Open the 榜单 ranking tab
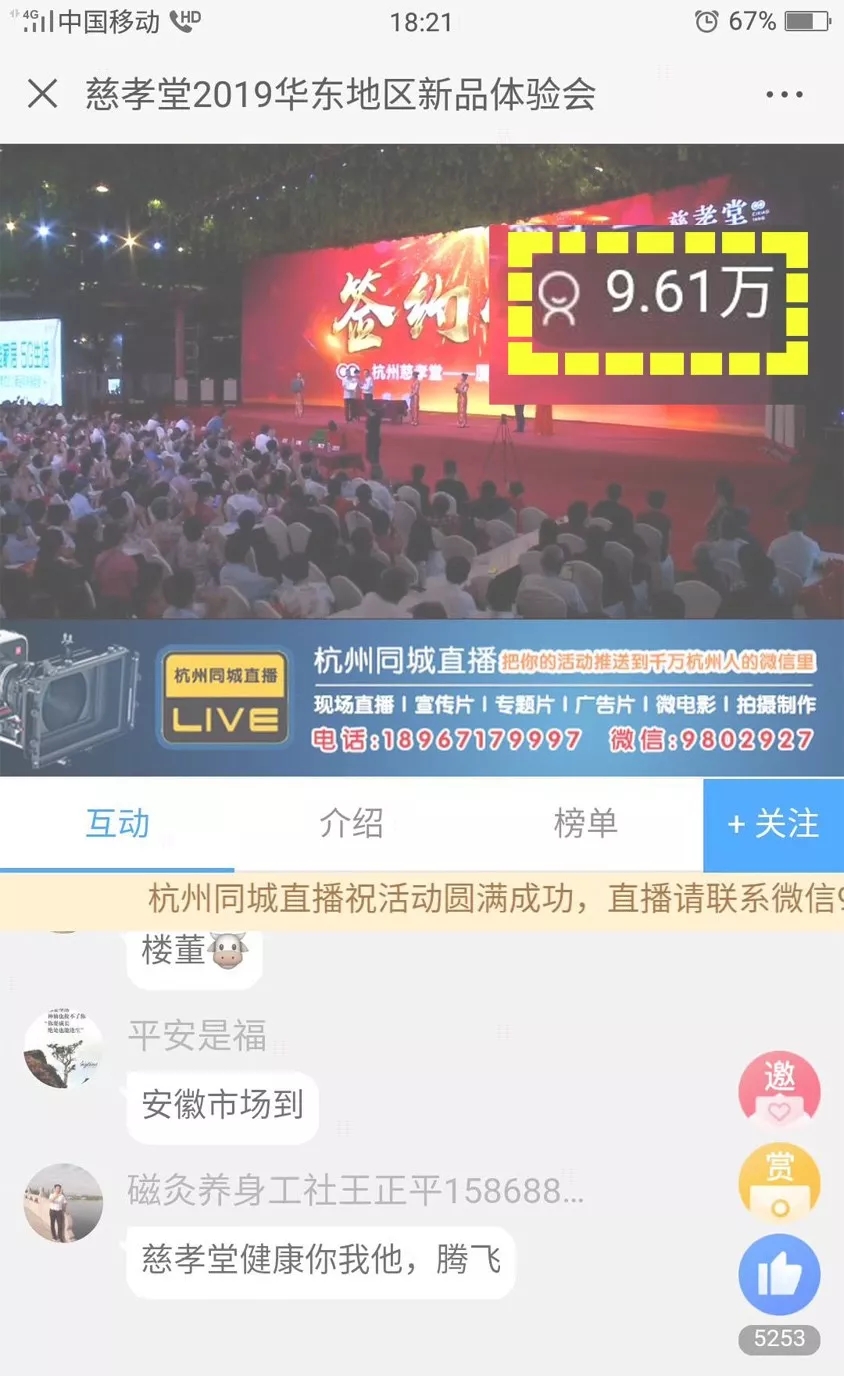The image size is (844, 1376). tap(585, 823)
